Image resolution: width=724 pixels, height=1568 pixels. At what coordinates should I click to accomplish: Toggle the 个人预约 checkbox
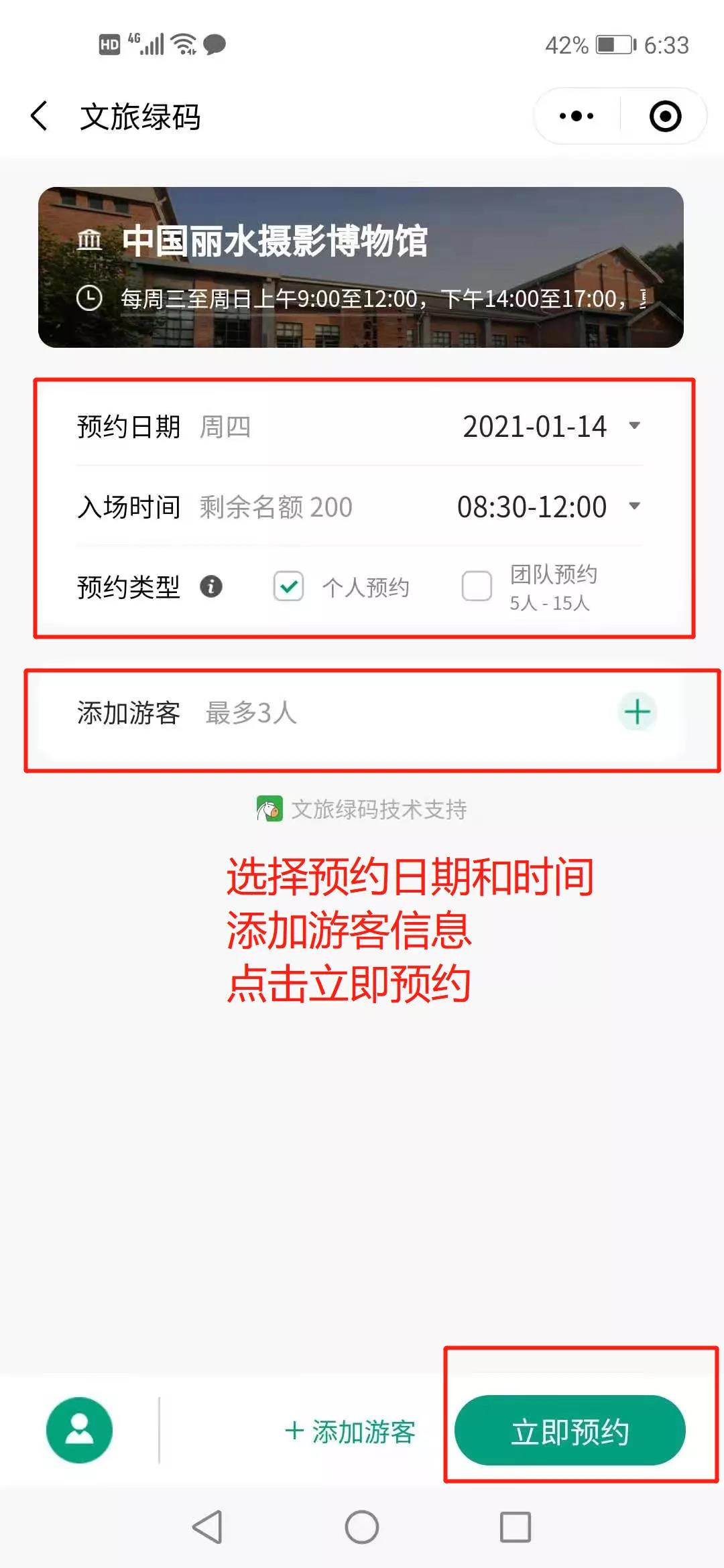288,587
